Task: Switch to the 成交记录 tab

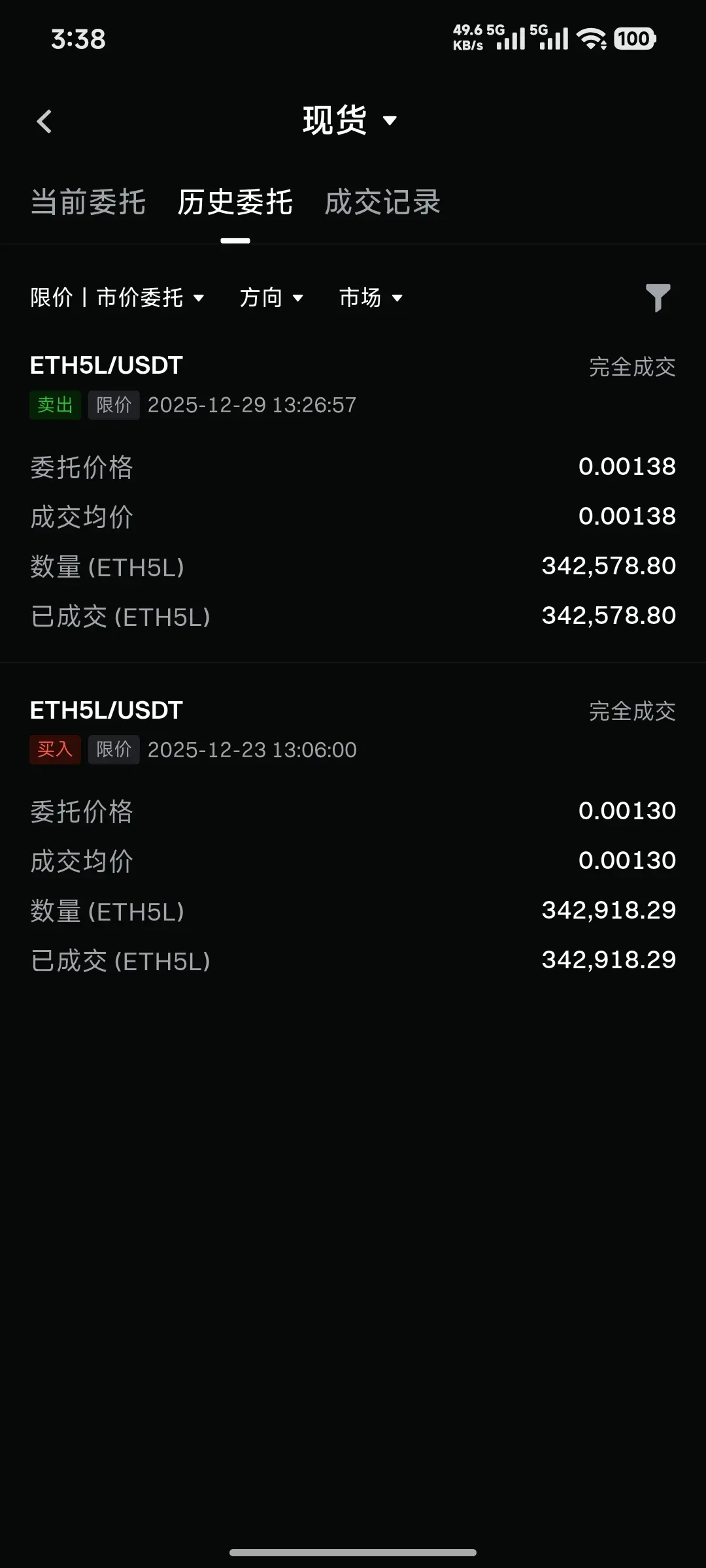Action: (382, 202)
